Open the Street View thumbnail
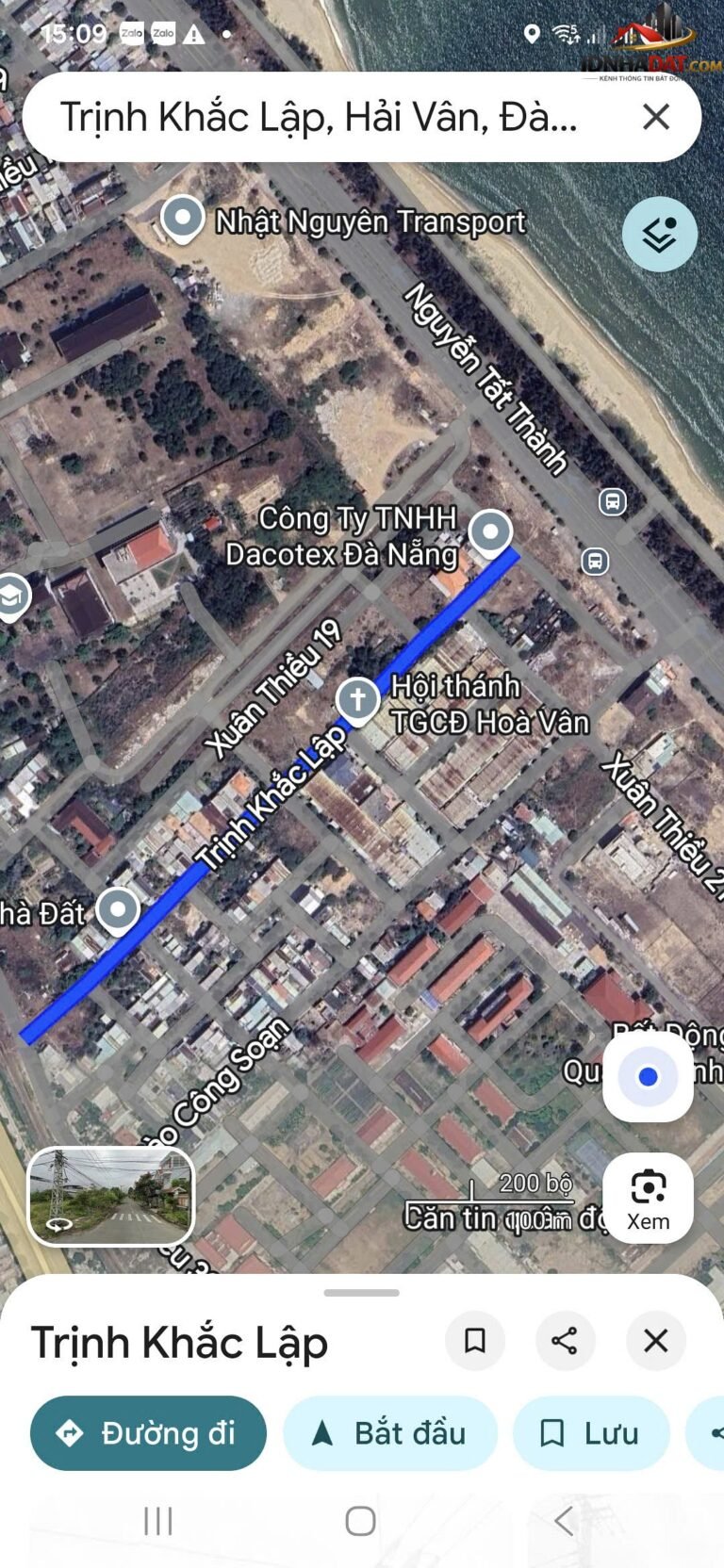This screenshot has width=724, height=1568. (111, 1197)
